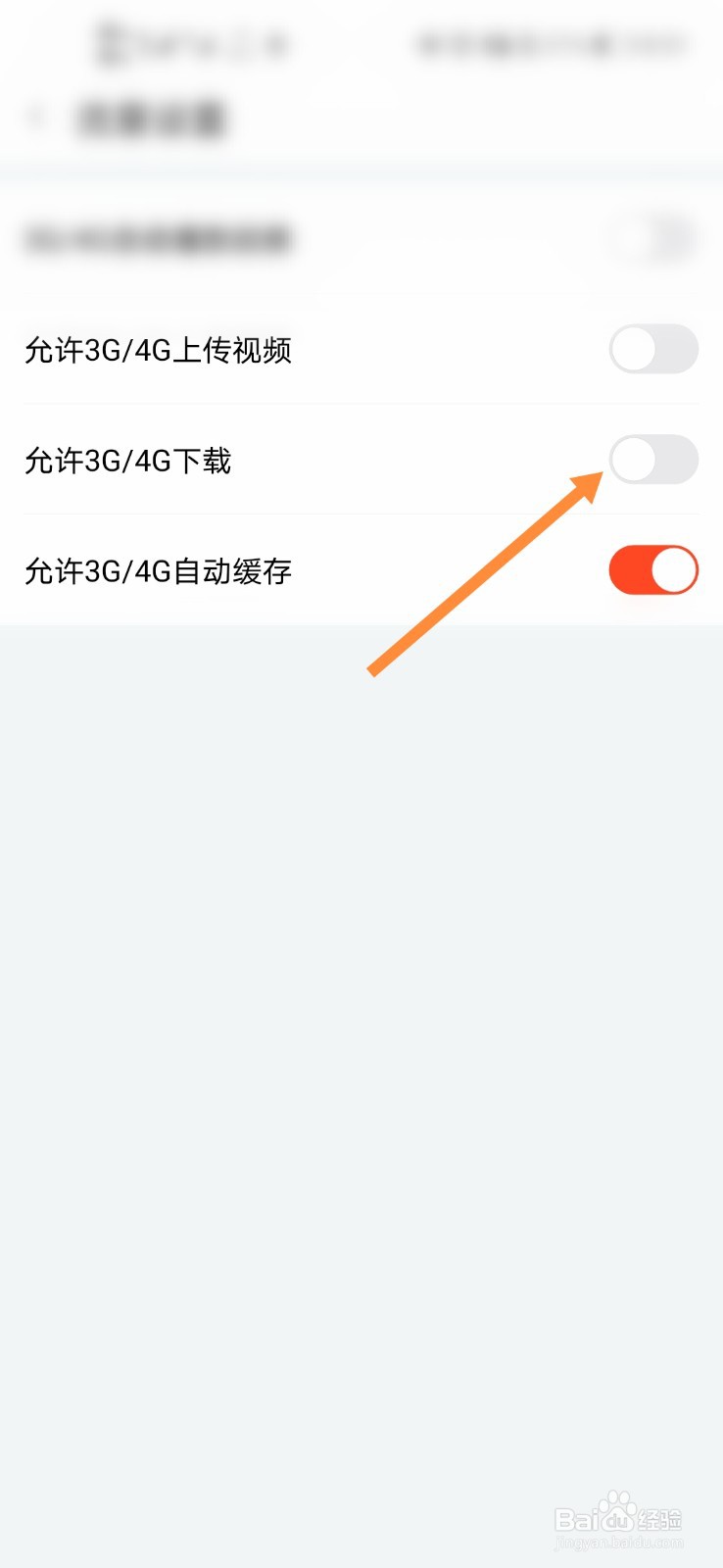Click the back arrow at top left
The image size is (723, 1568).
[35, 115]
